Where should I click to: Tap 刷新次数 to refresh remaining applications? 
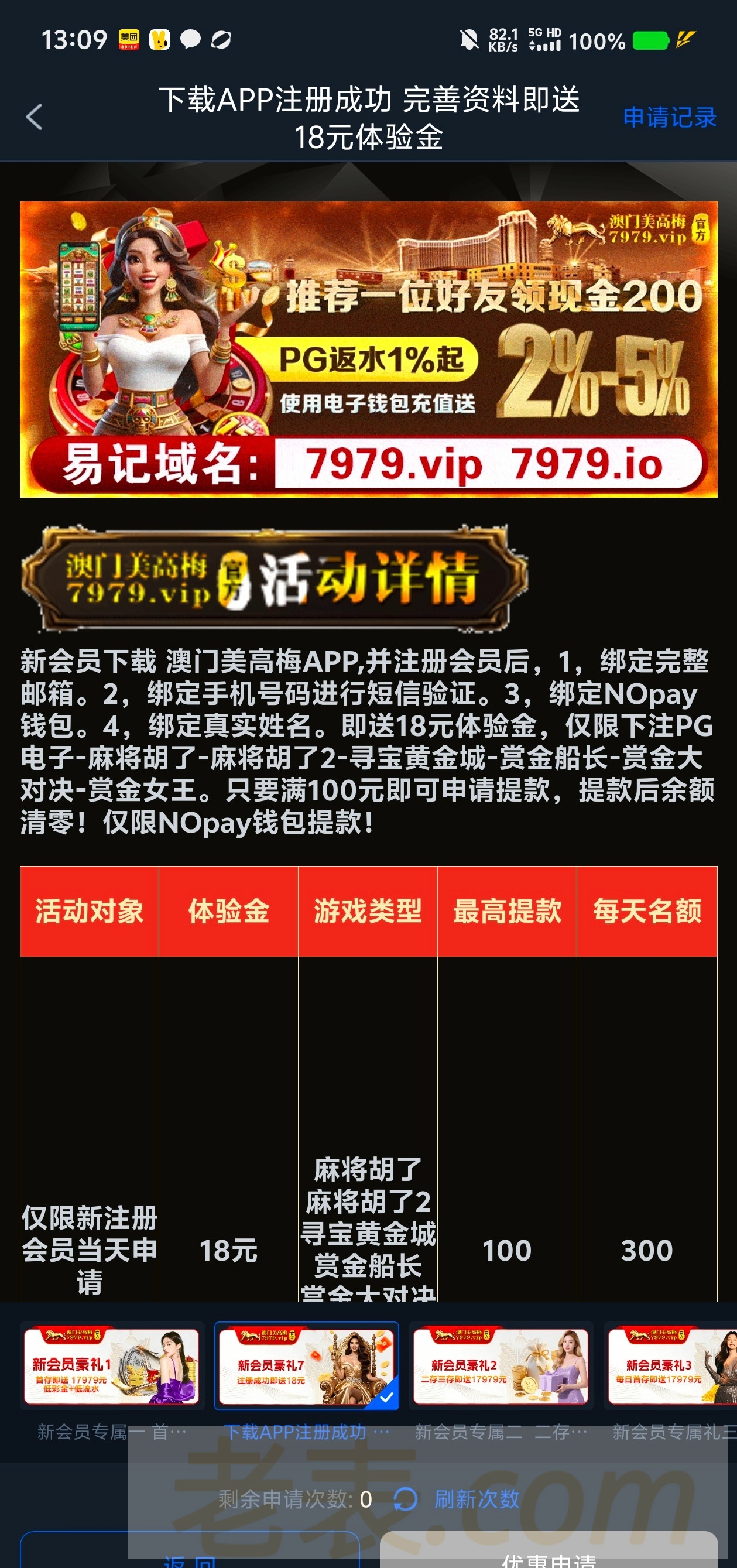click(x=476, y=1498)
